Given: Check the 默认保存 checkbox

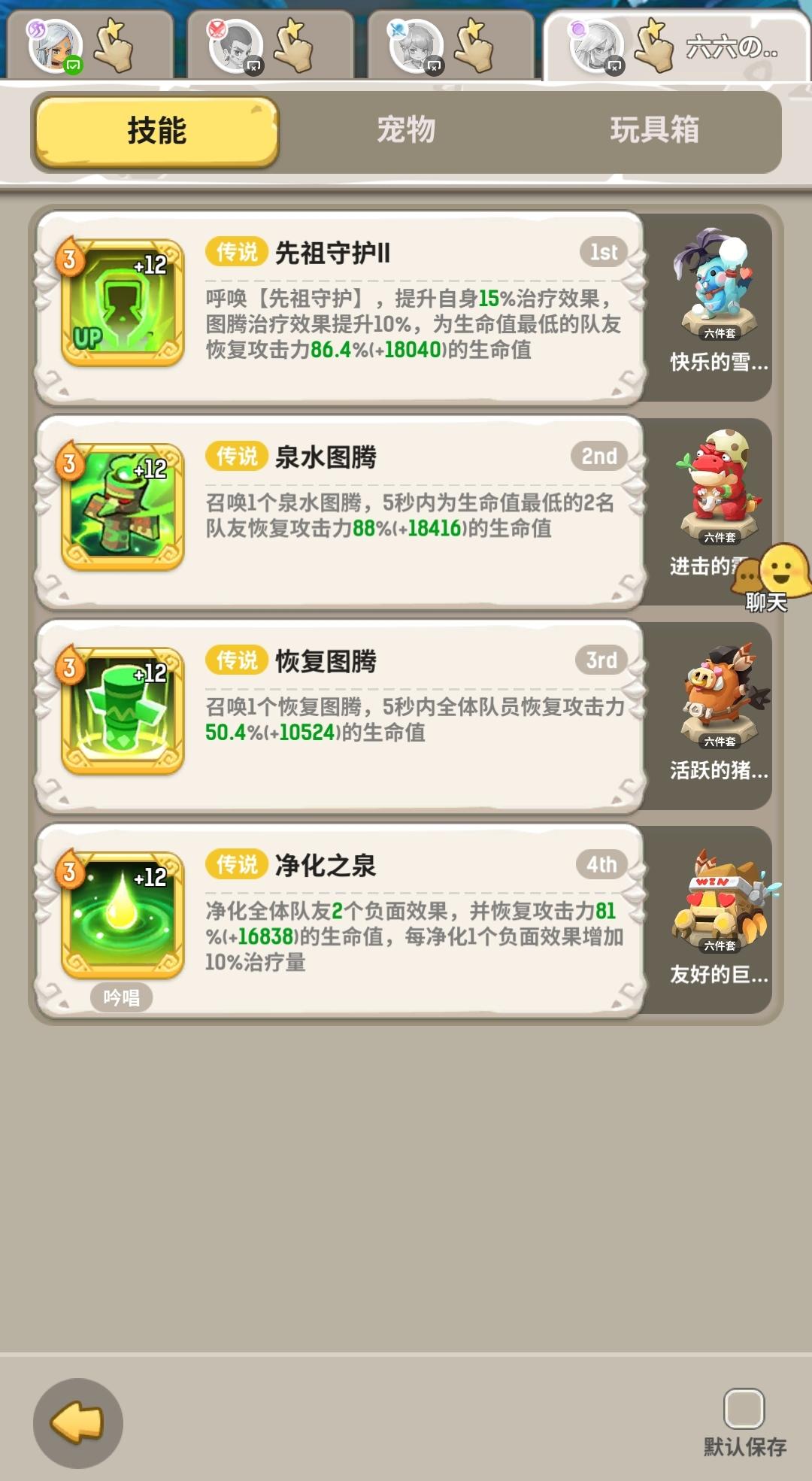Looking at the screenshot, I should click(744, 1407).
